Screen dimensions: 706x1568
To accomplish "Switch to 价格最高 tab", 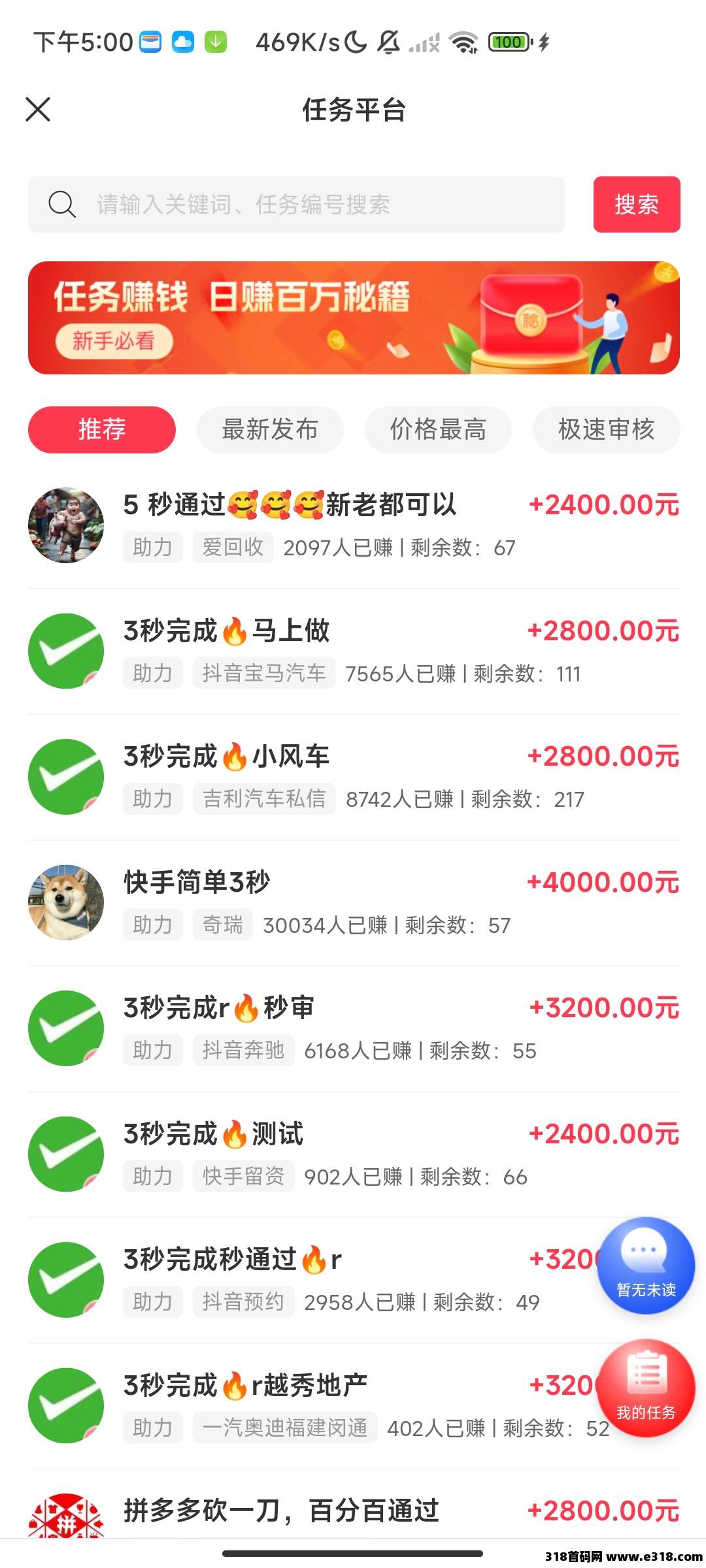I will [438, 429].
